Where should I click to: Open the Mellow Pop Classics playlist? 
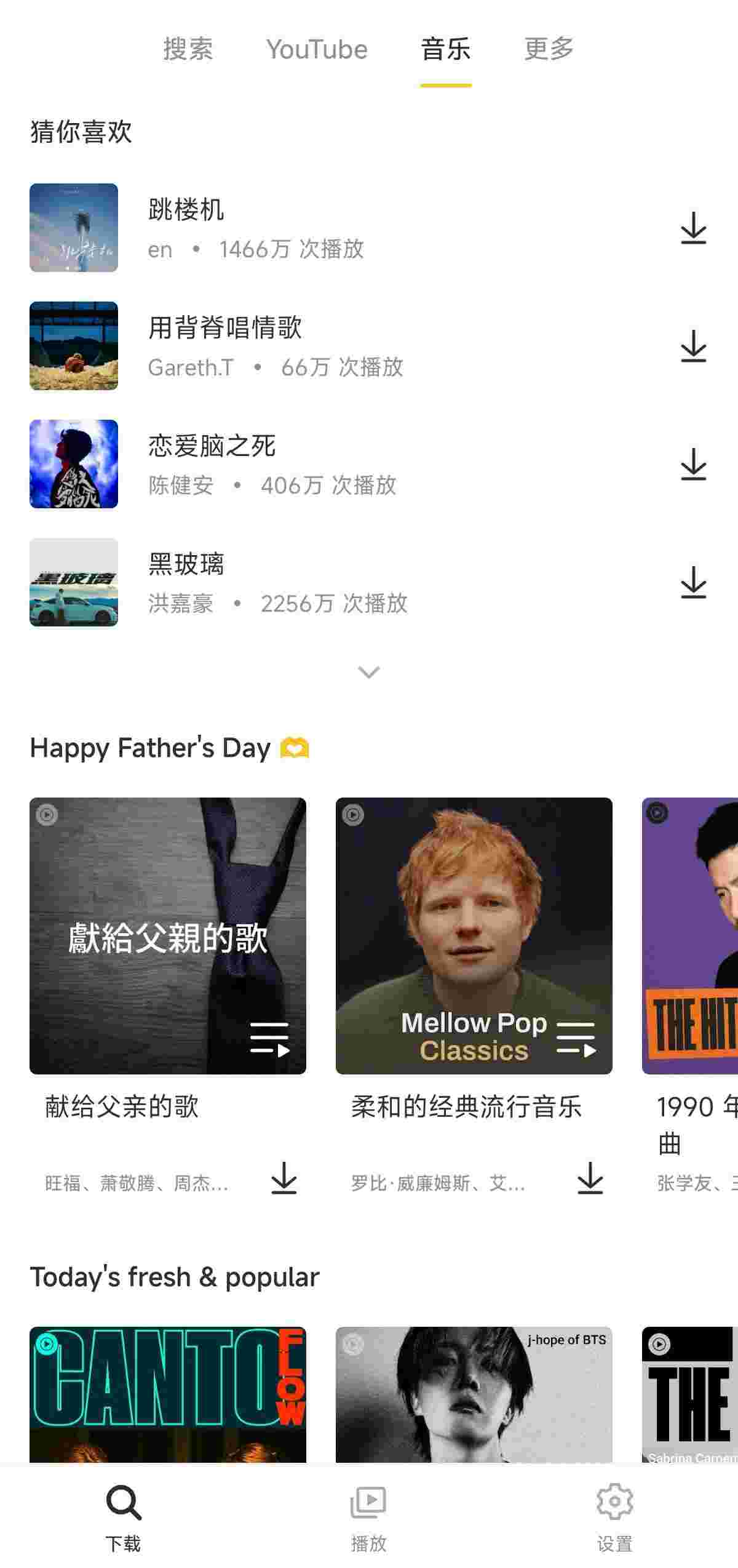[x=474, y=935]
